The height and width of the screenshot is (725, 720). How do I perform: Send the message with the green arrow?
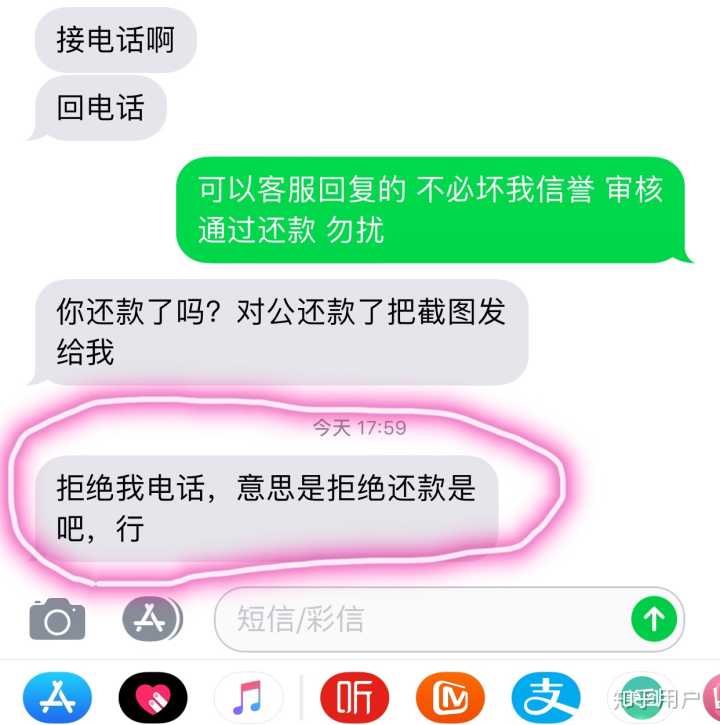pyautogui.click(x=653, y=620)
